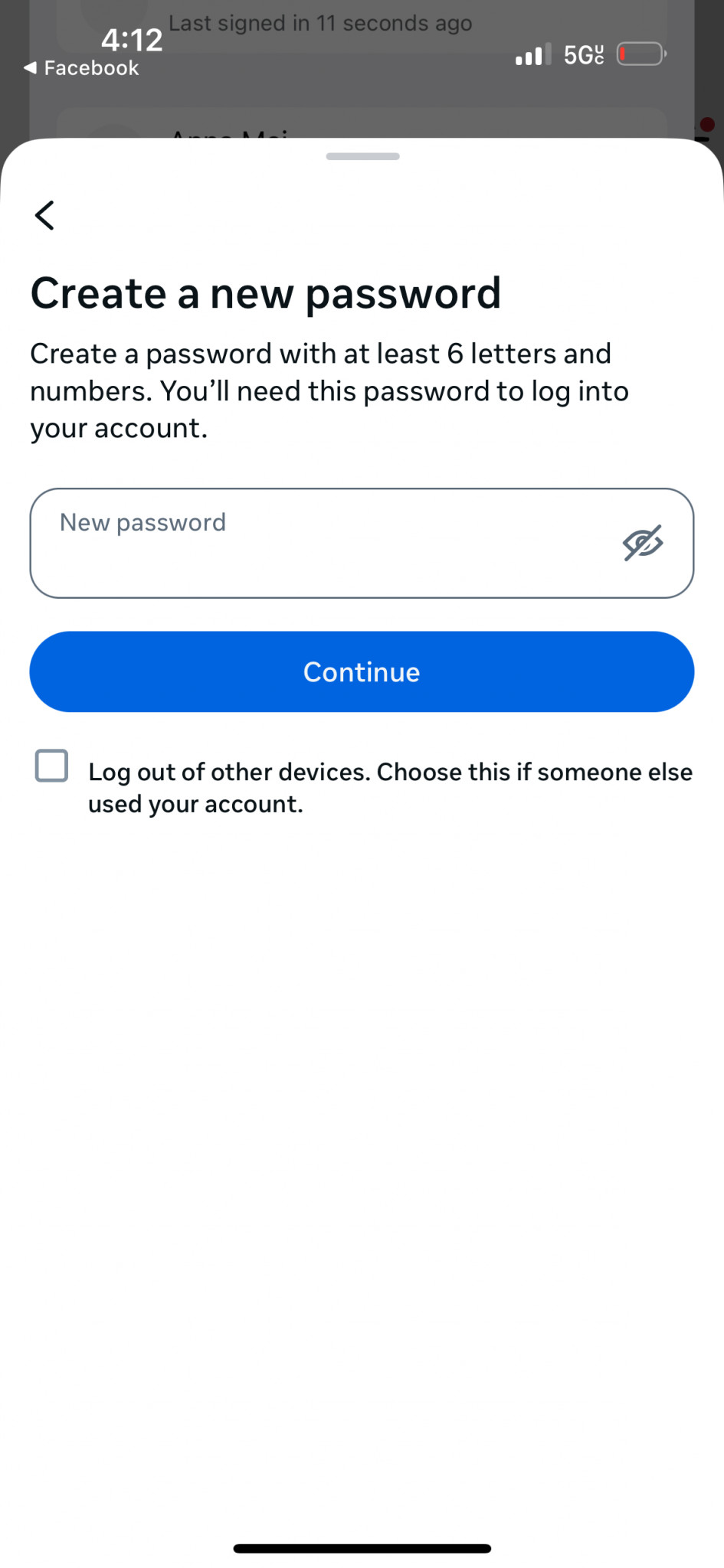Check Log out of other devices
This screenshot has height=1568, width=724.
(52, 766)
